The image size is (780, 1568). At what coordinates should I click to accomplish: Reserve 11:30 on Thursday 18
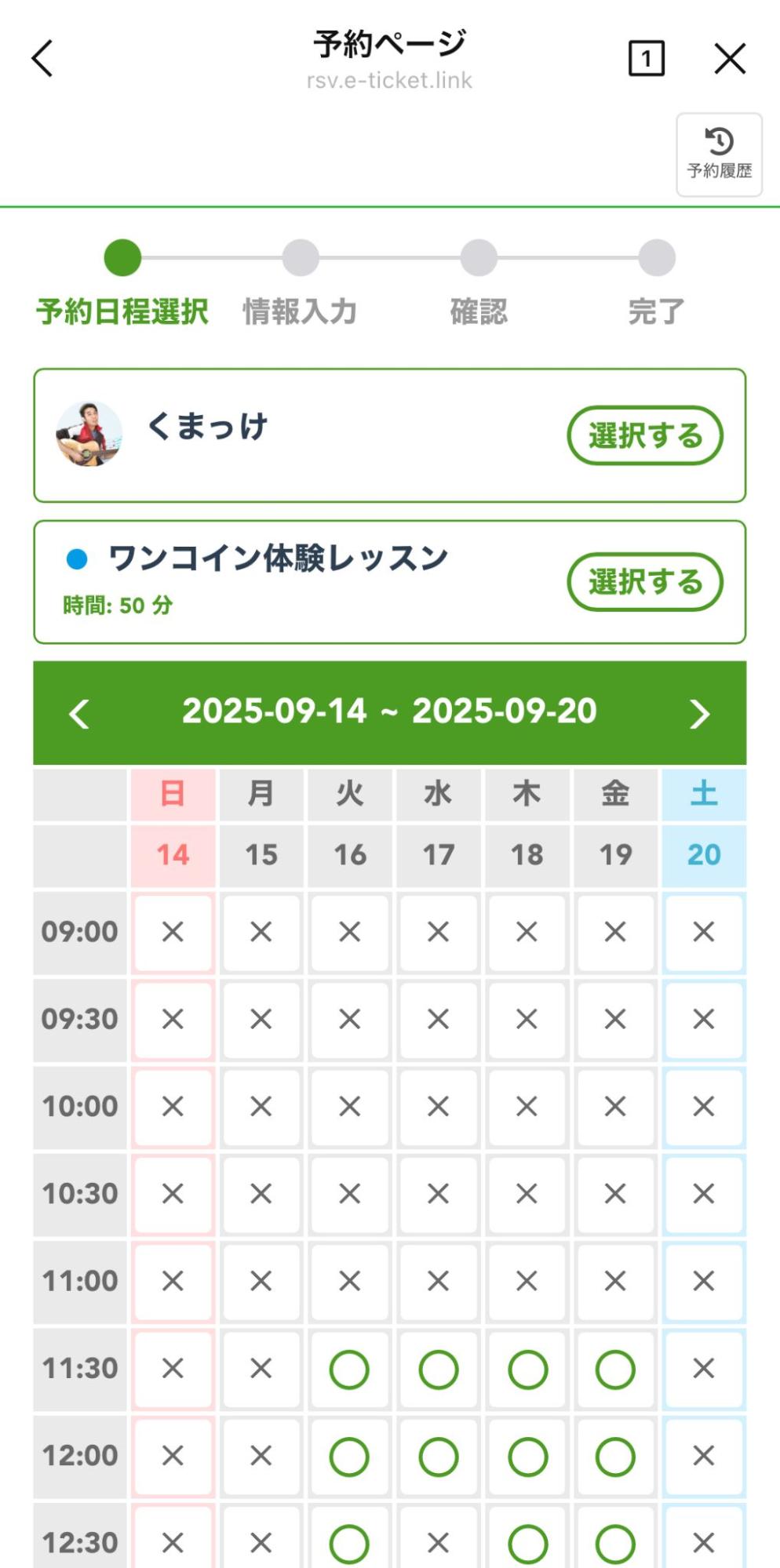point(527,1370)
